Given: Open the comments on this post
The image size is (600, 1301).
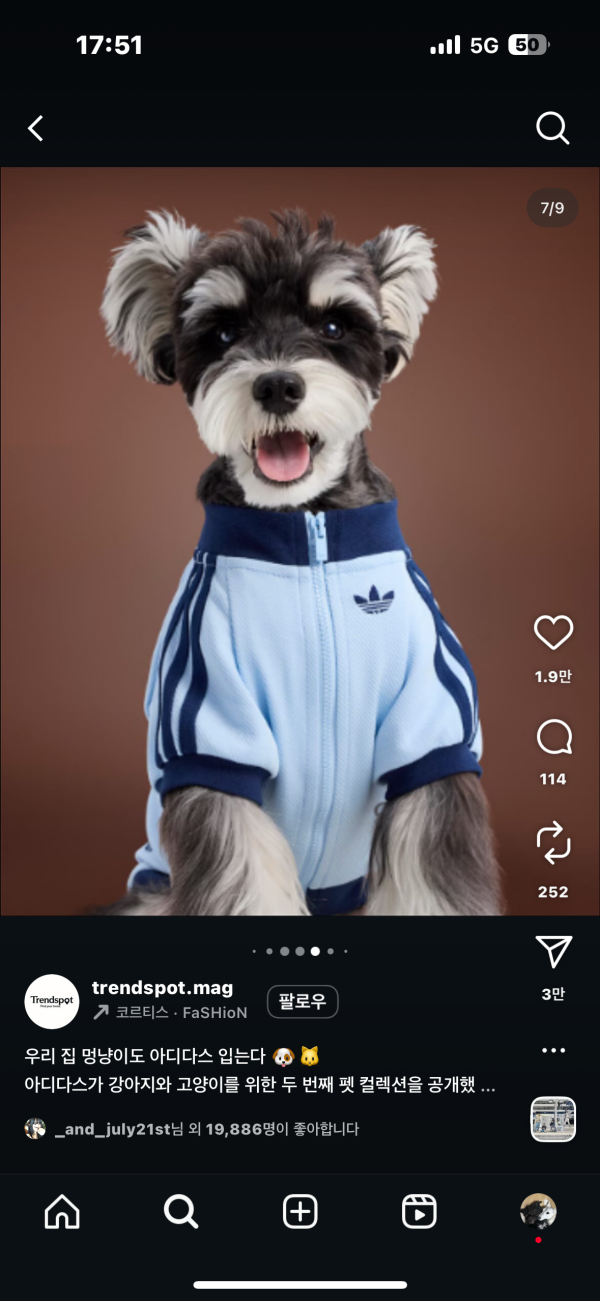Looking at the screenshot, I should tap(553, 739).
